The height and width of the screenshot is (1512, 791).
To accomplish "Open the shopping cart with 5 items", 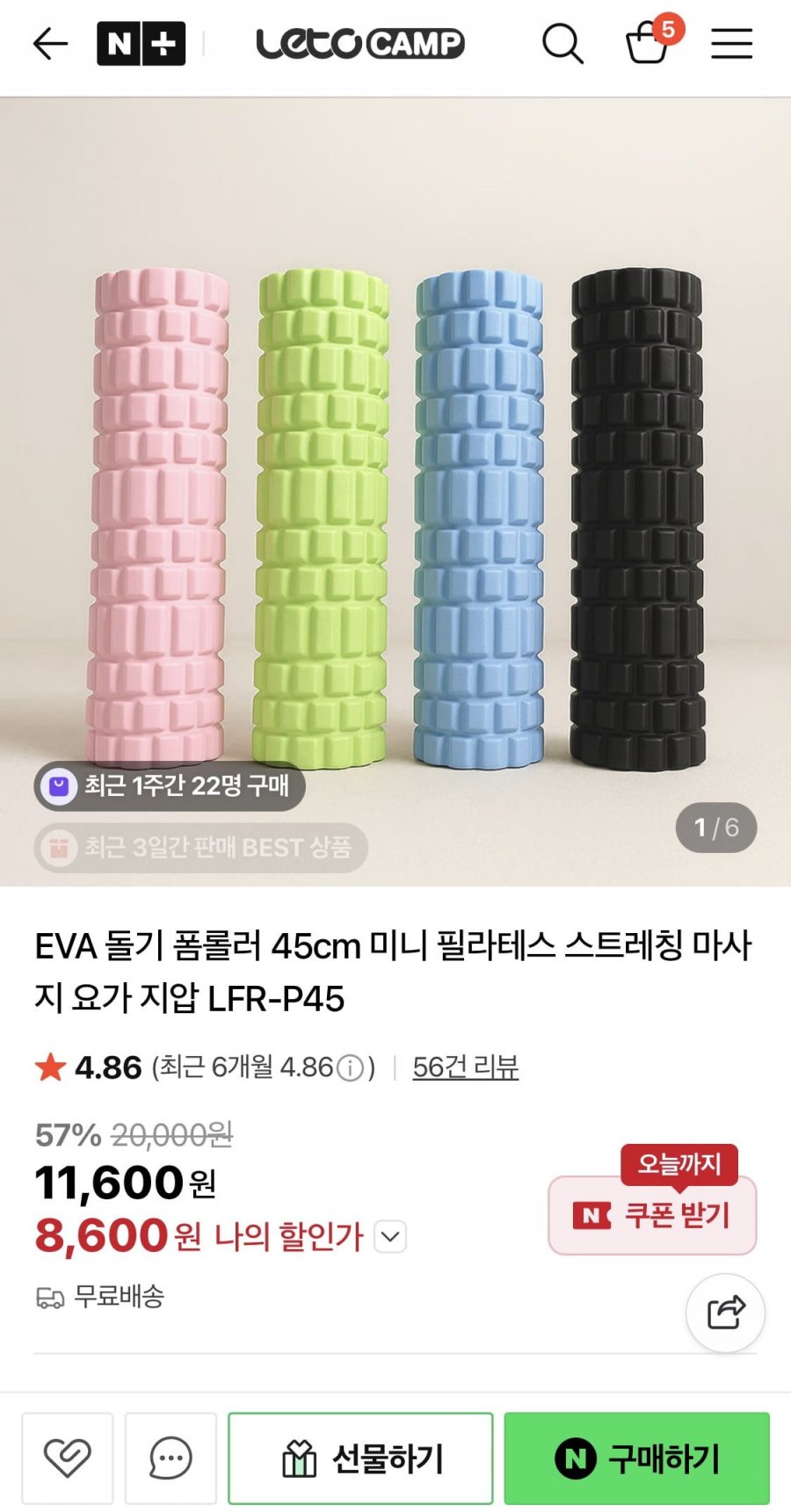I will point(649,42).
